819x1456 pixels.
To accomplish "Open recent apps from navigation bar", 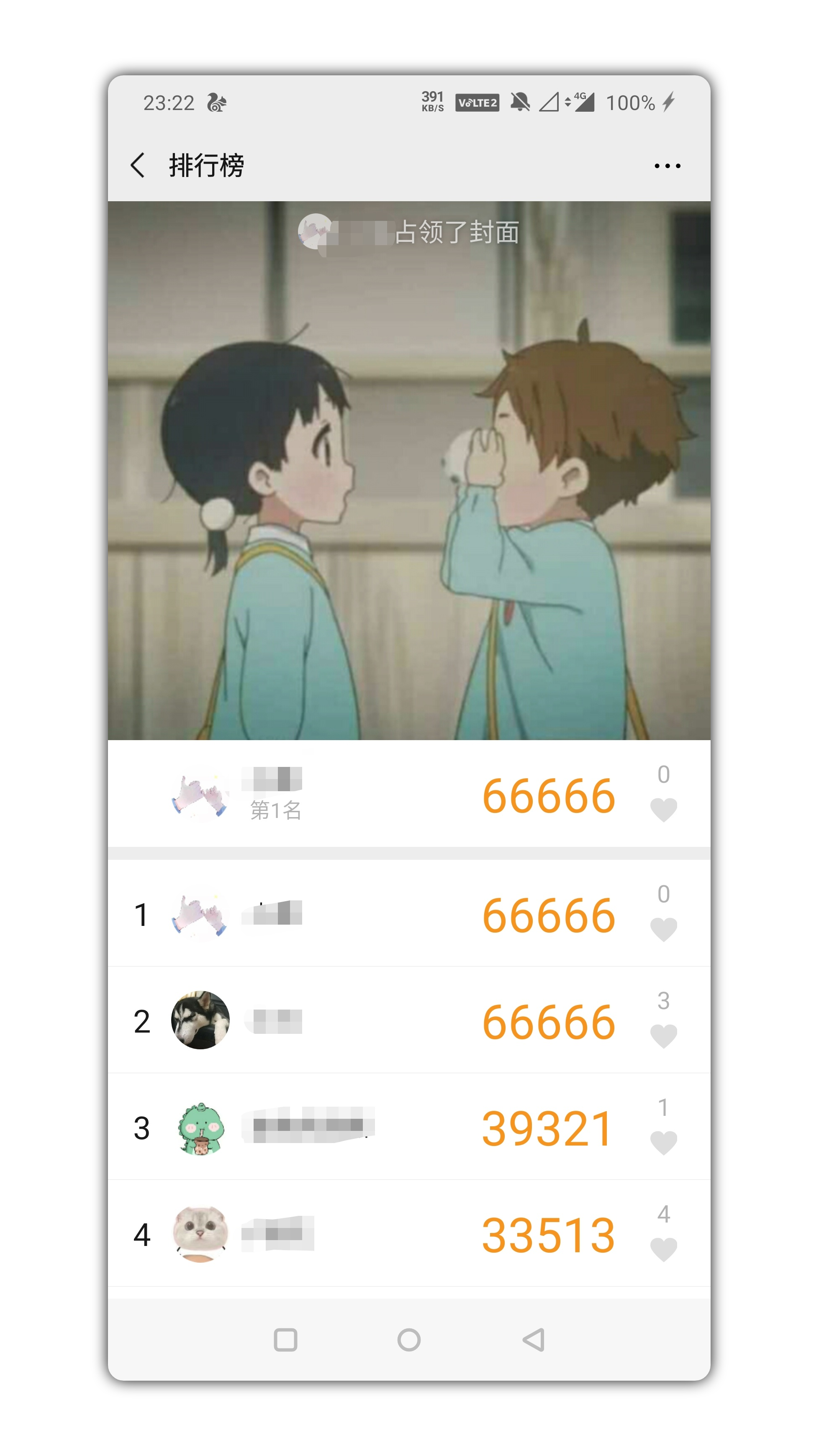I will click(x=285, y=1340).
